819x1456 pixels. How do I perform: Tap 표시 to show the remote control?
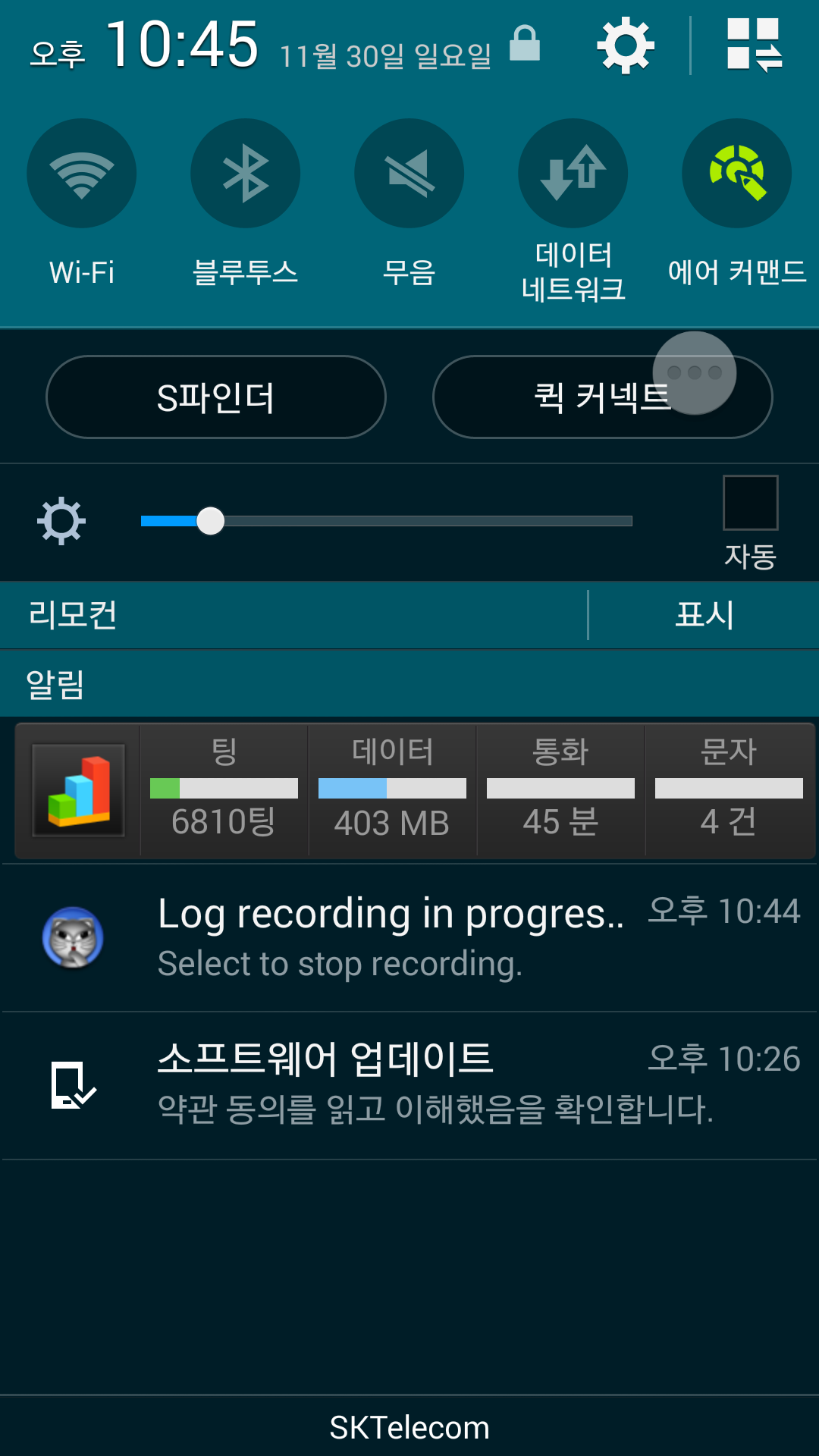(x=704, y=615)
